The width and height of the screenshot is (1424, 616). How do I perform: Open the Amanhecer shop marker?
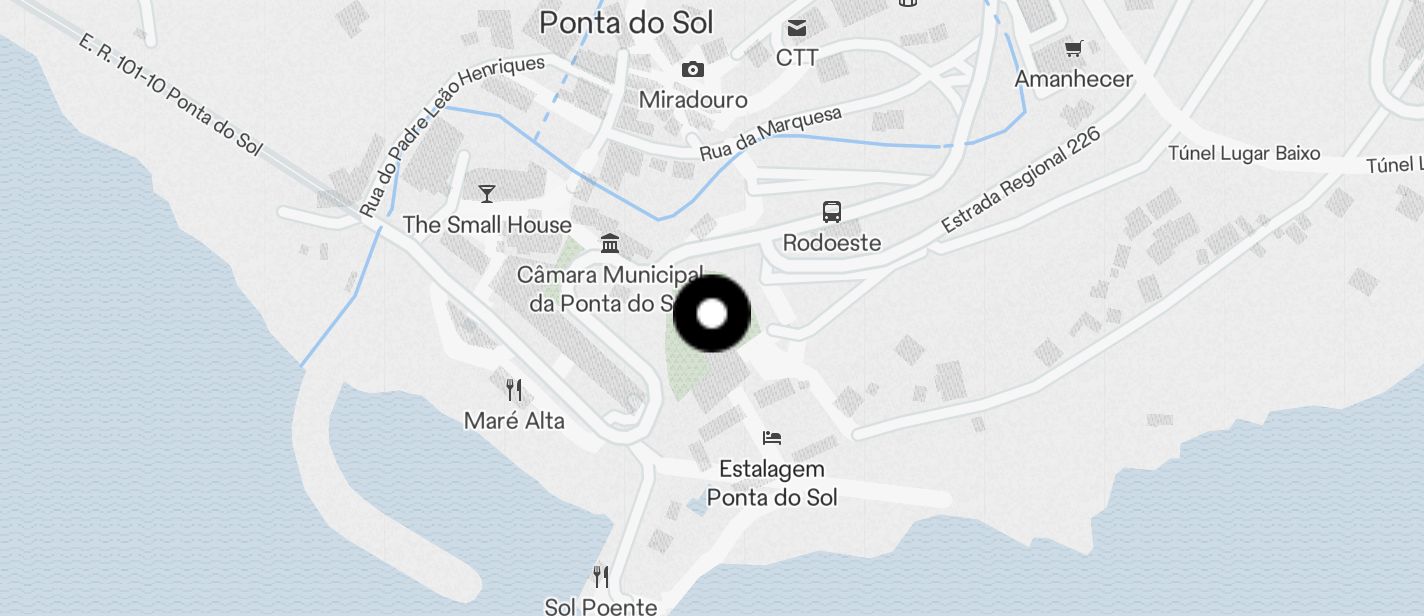pos(1074,49)
